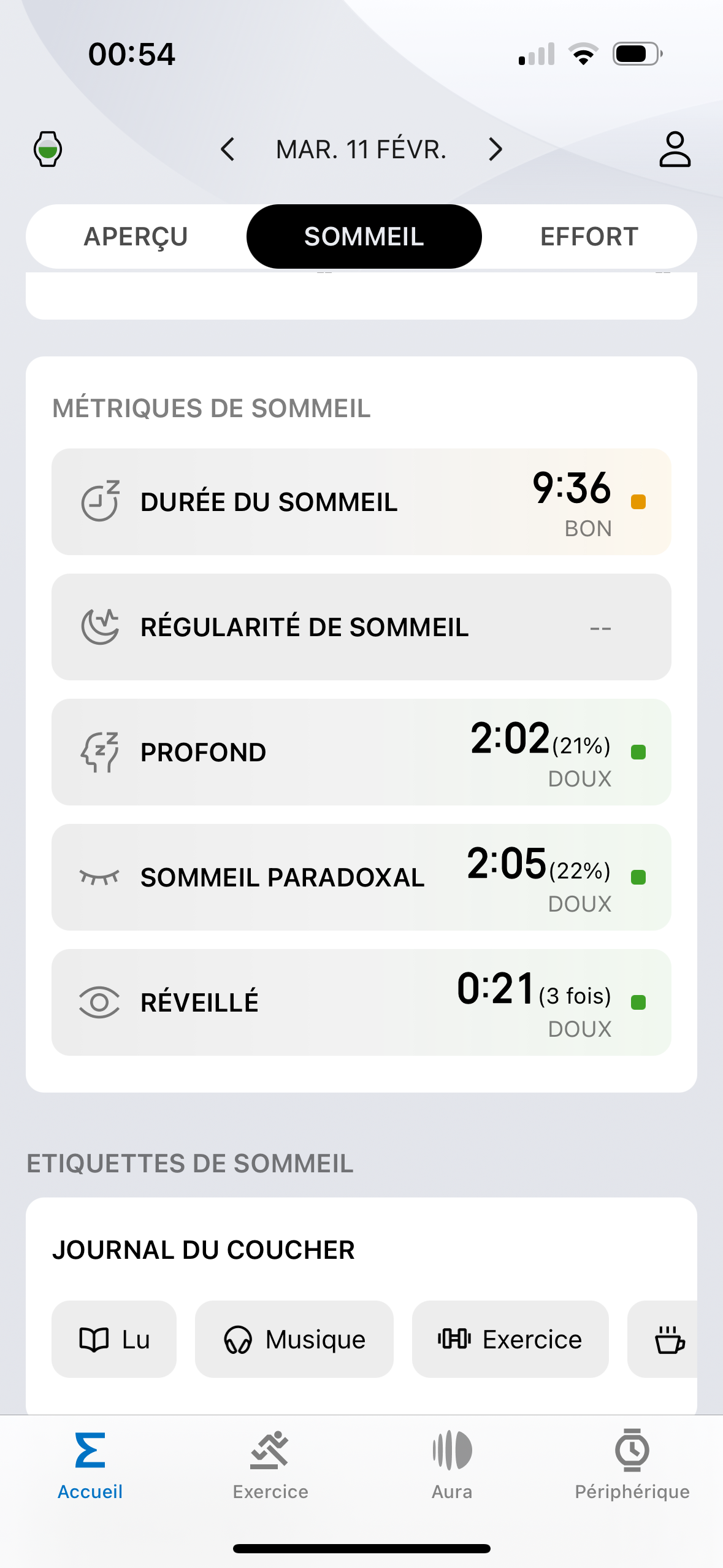Select the Lu bedtime tag

[114, 1339]
